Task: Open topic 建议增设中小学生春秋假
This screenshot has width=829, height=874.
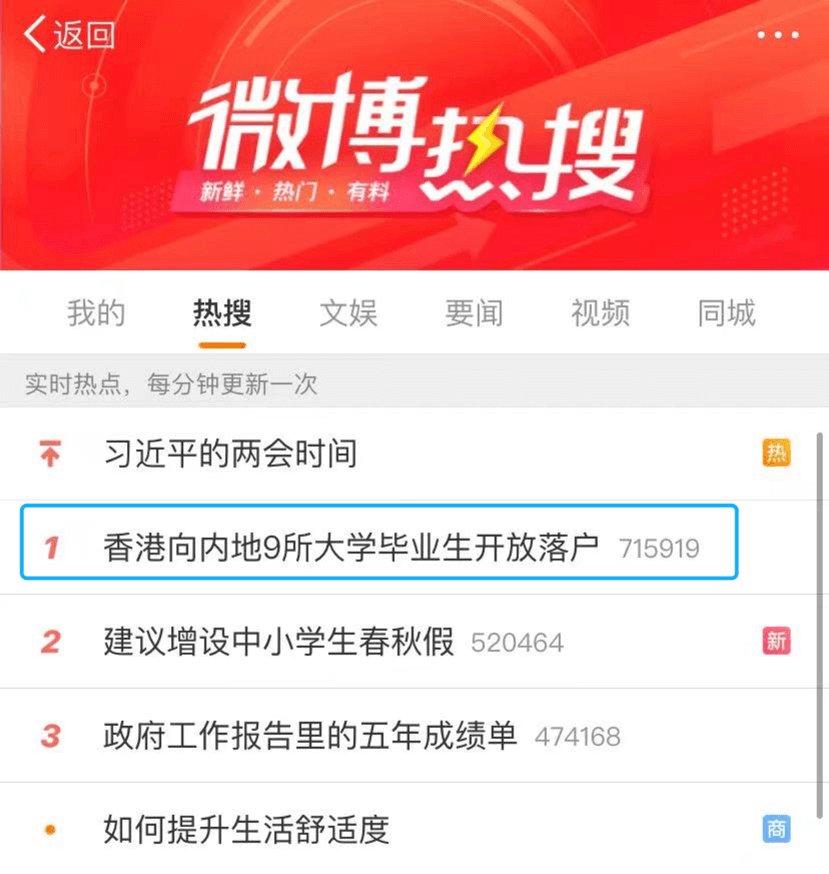Action: pyautogui.click(x=278, y=641)
